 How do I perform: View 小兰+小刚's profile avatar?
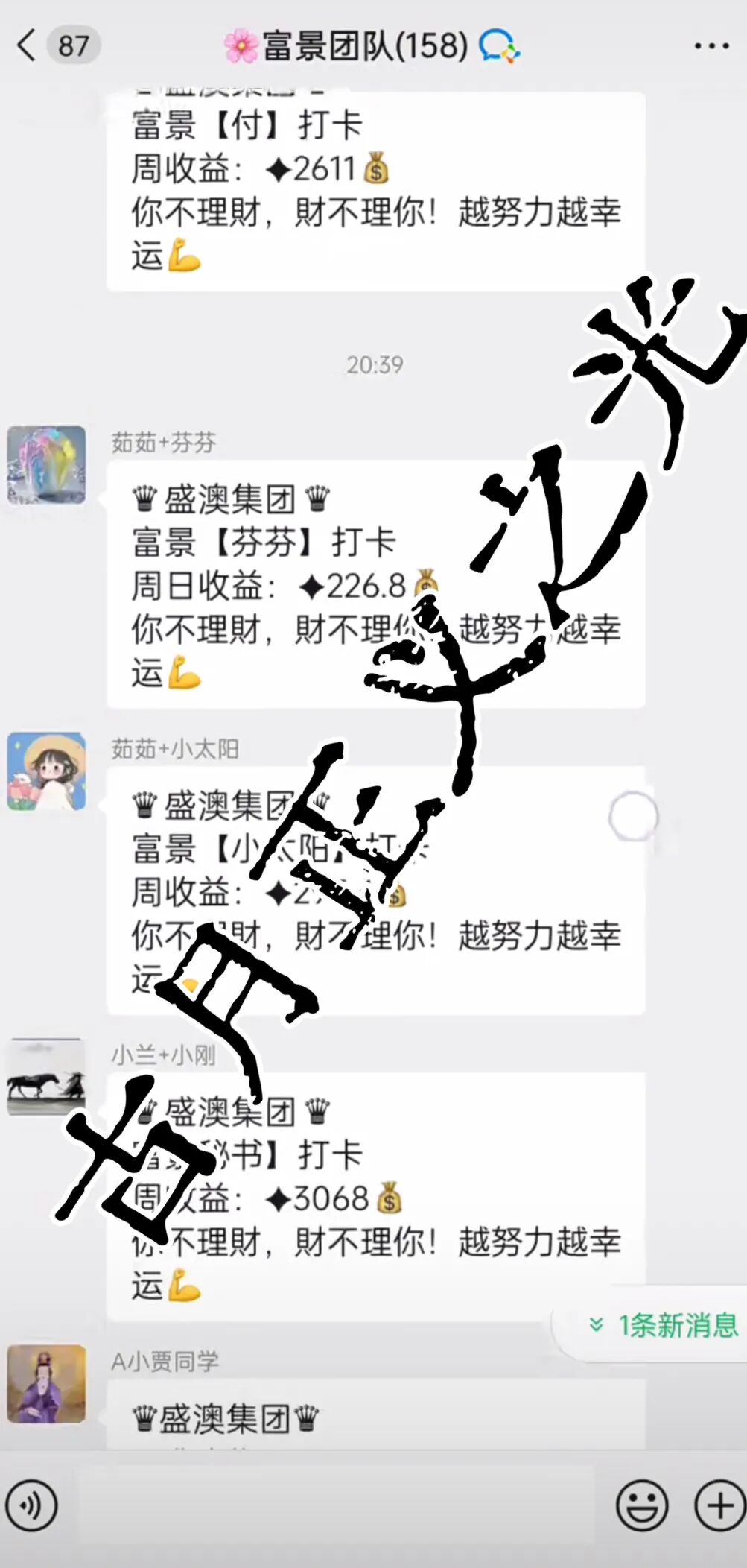[46, 1077]
